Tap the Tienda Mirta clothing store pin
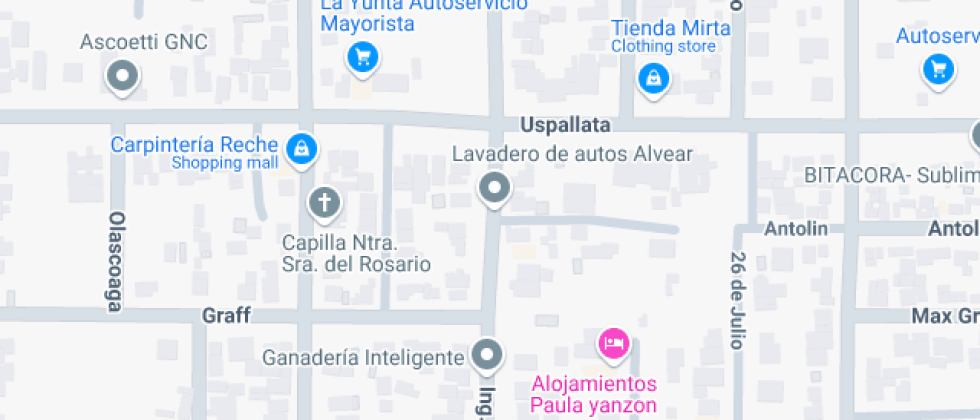Image resolution: width=980 pixels, height=420 pixels. click(653, 76)
